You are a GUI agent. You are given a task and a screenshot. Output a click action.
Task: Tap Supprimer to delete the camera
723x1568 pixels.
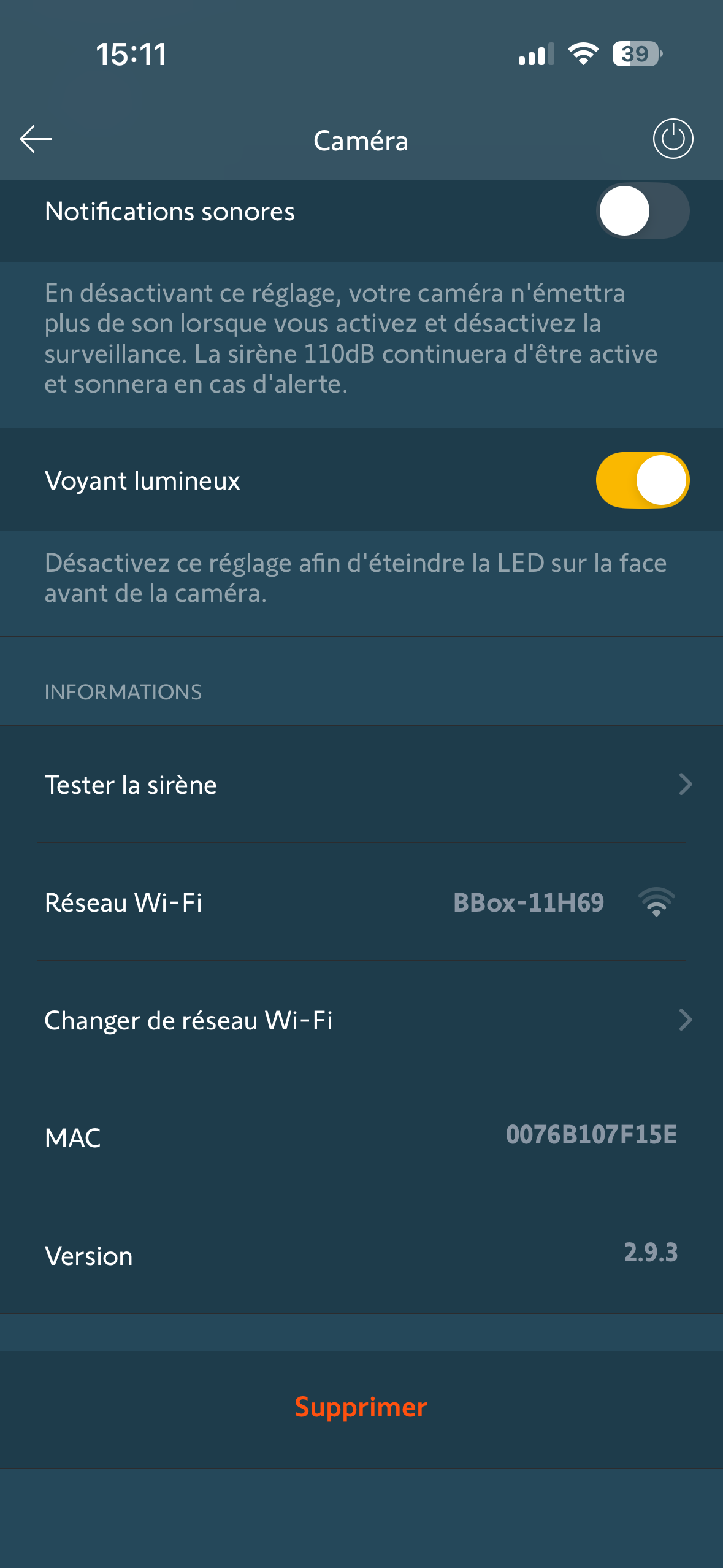[361, 1407]
